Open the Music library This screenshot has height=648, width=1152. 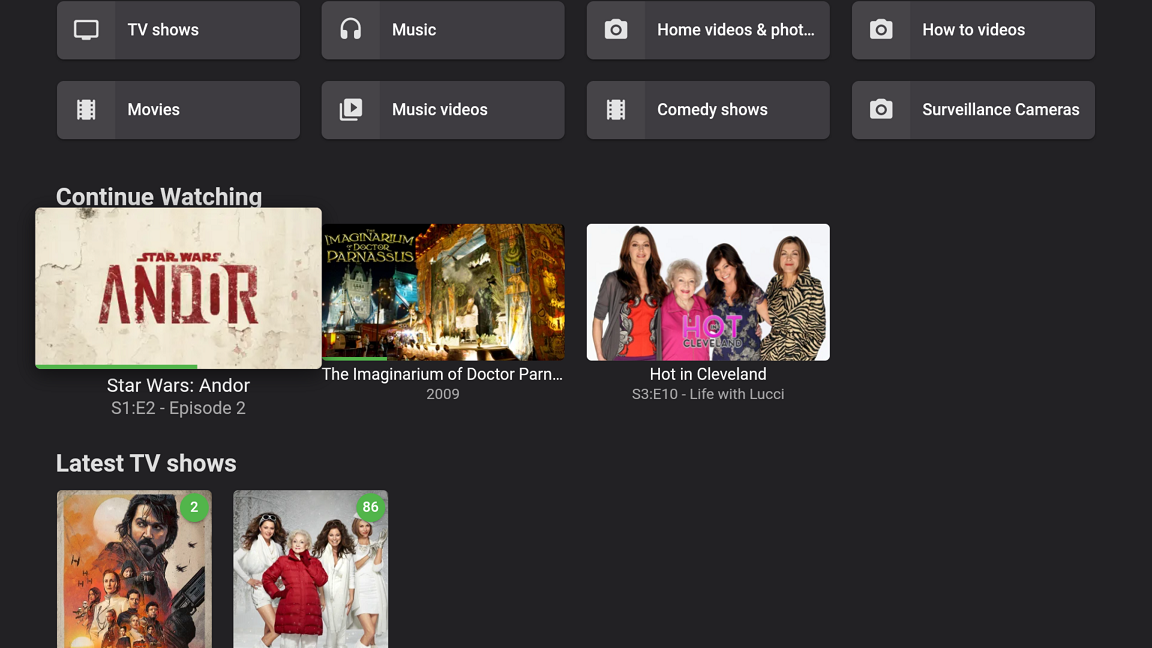(442, 30)
